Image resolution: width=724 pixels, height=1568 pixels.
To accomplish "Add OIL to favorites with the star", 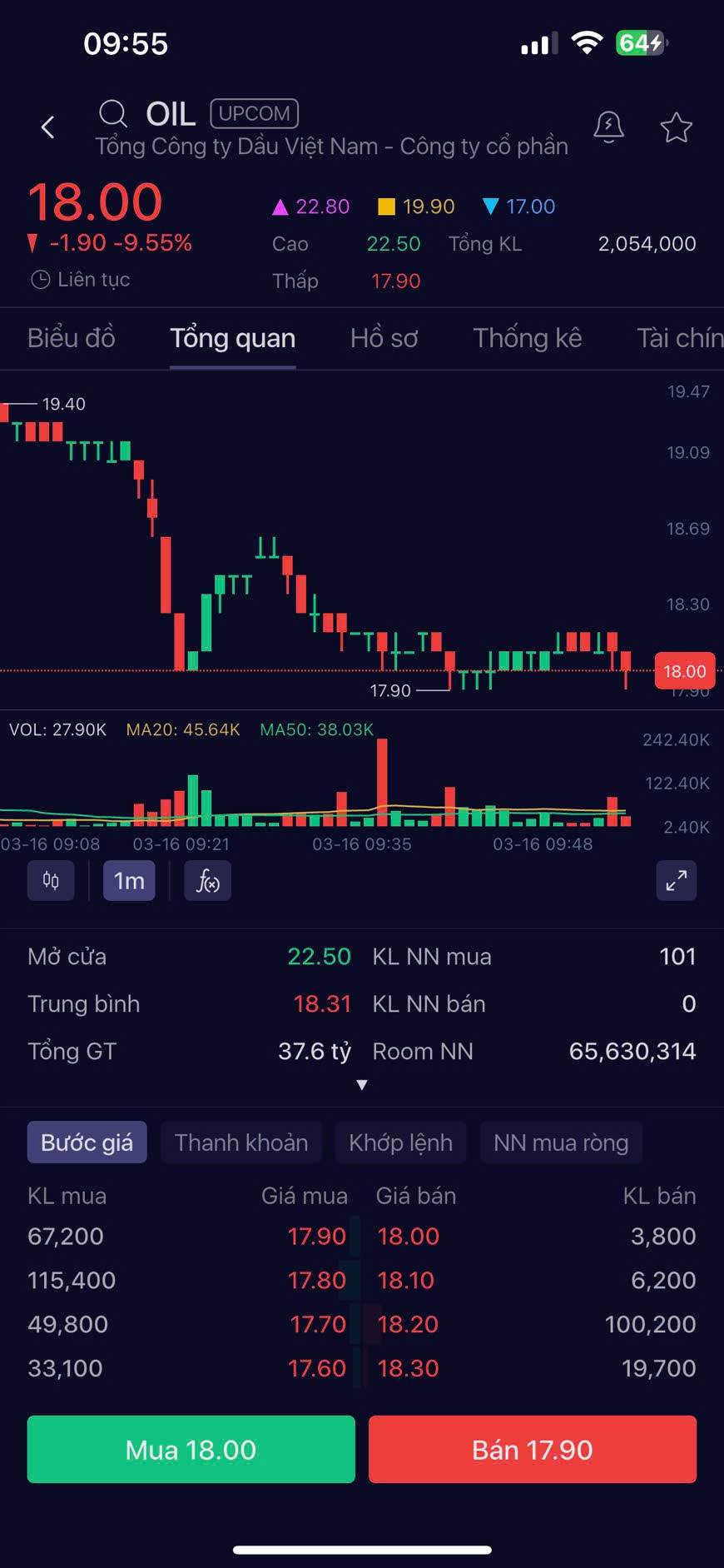I will pyautogui.click(x=676, y=127).
